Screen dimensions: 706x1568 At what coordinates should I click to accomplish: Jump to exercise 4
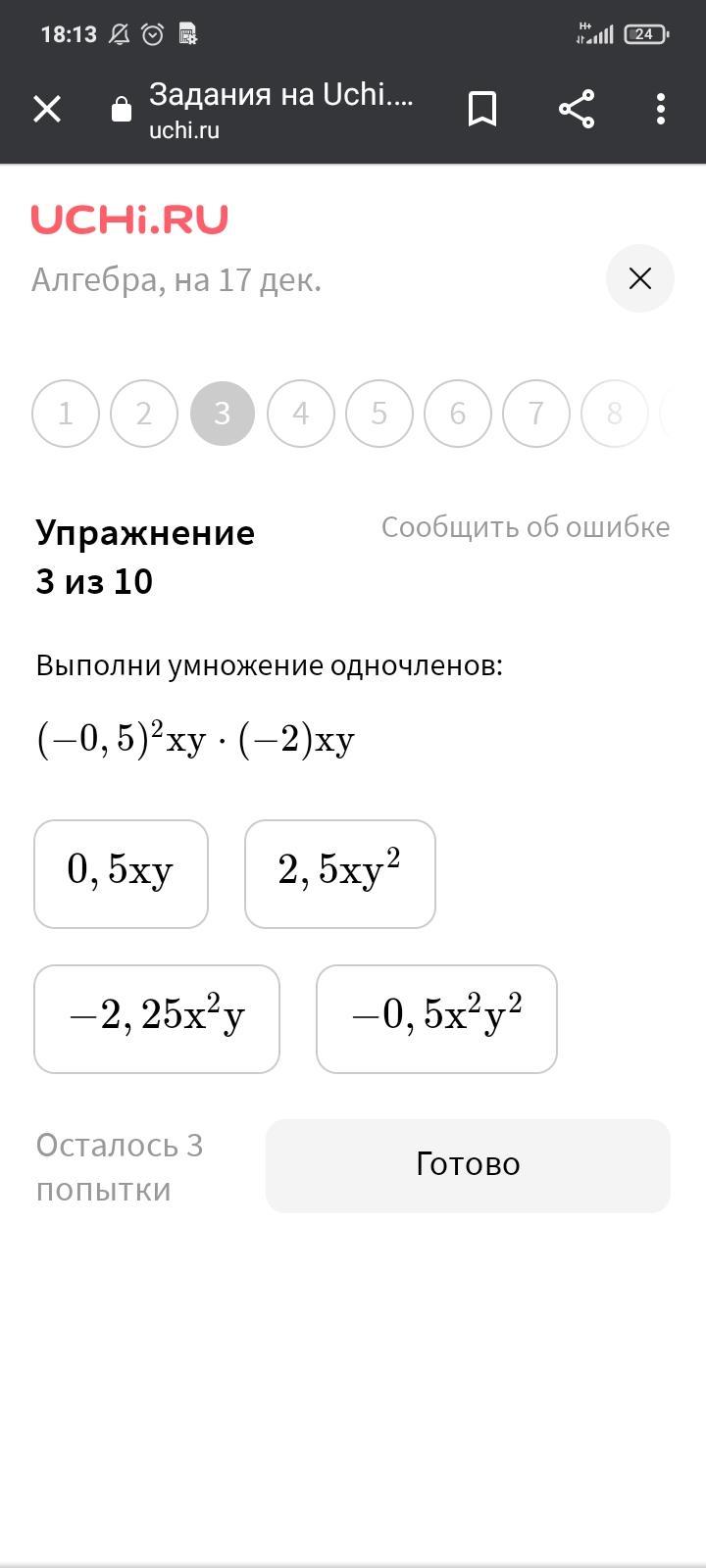(x=301, y=414)
